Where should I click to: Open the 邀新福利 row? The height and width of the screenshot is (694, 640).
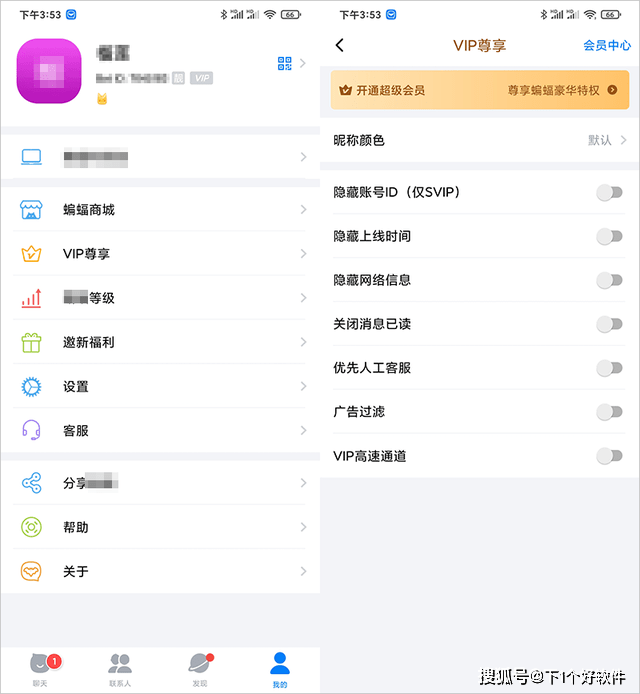click(160, 342)
